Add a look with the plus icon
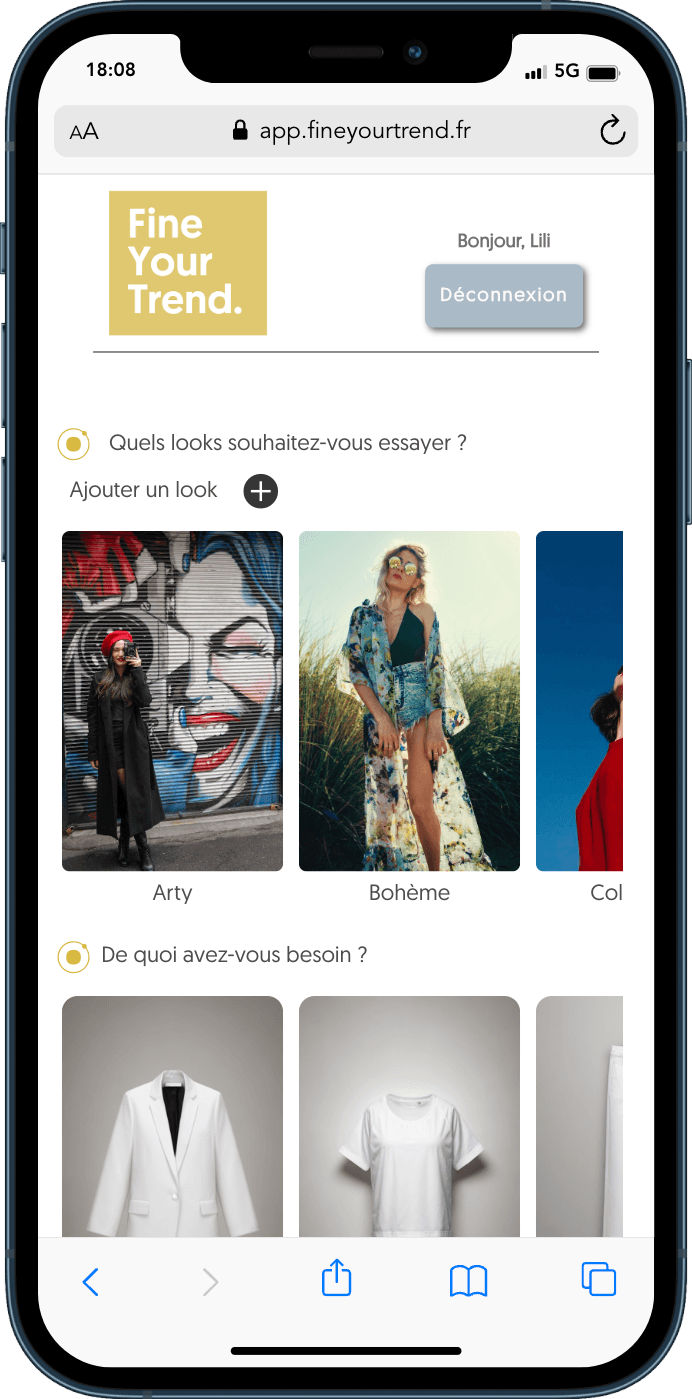Image resolution: width=692 pixels, height=1399 pixels. tap(261, 491)
